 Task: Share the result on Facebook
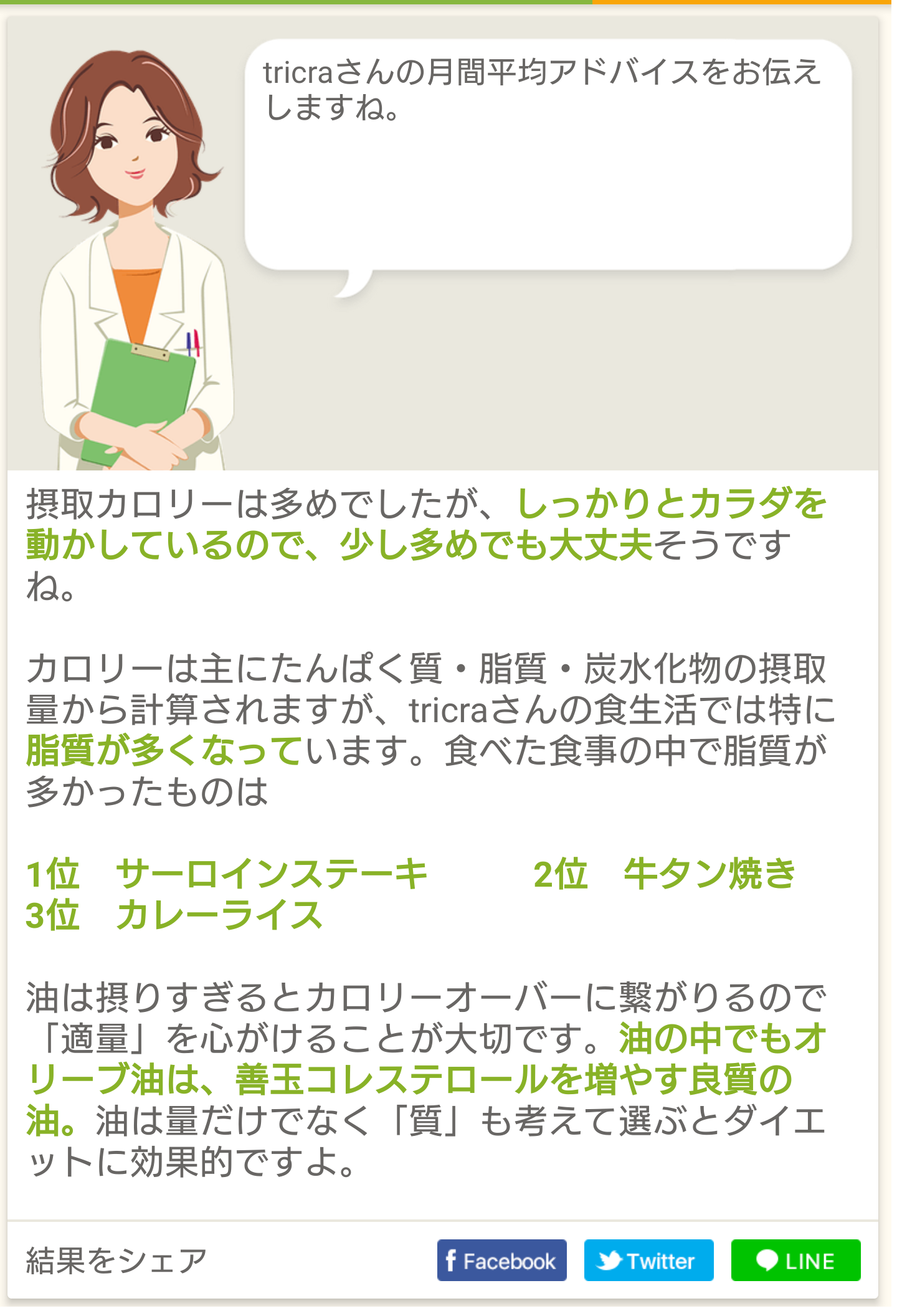[x=501, y=1261]
